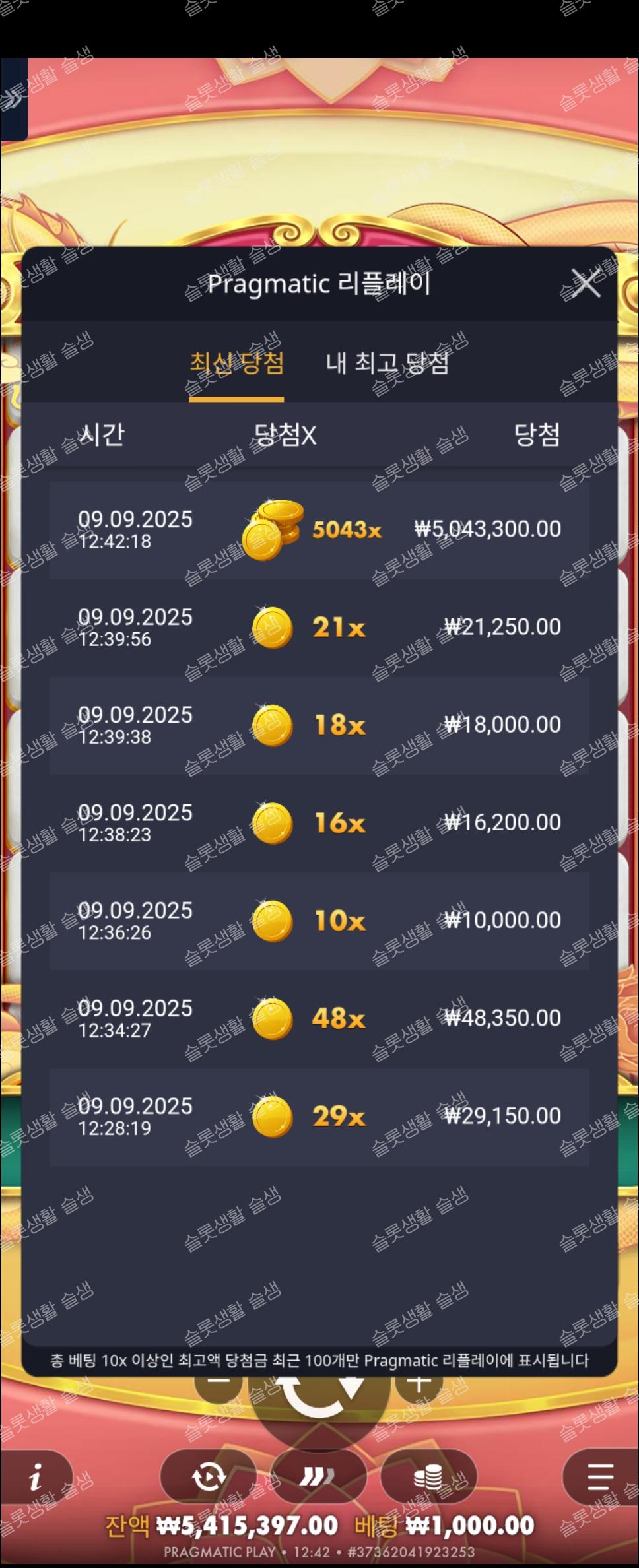Switch to the 내 최고 당첨 tab
The image size is (639, 1568).
tap(387, 363)
